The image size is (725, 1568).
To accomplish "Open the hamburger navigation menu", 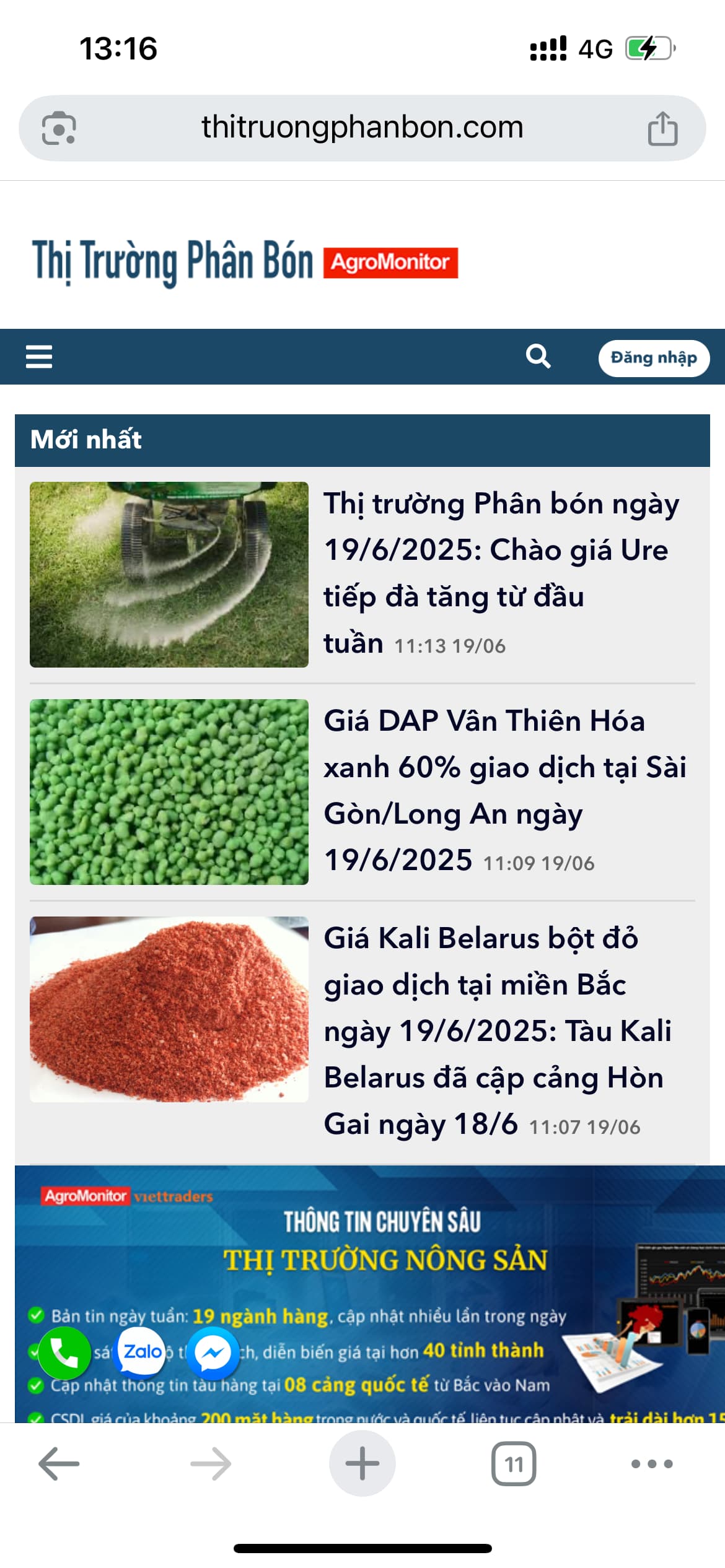I will point(39,357).
